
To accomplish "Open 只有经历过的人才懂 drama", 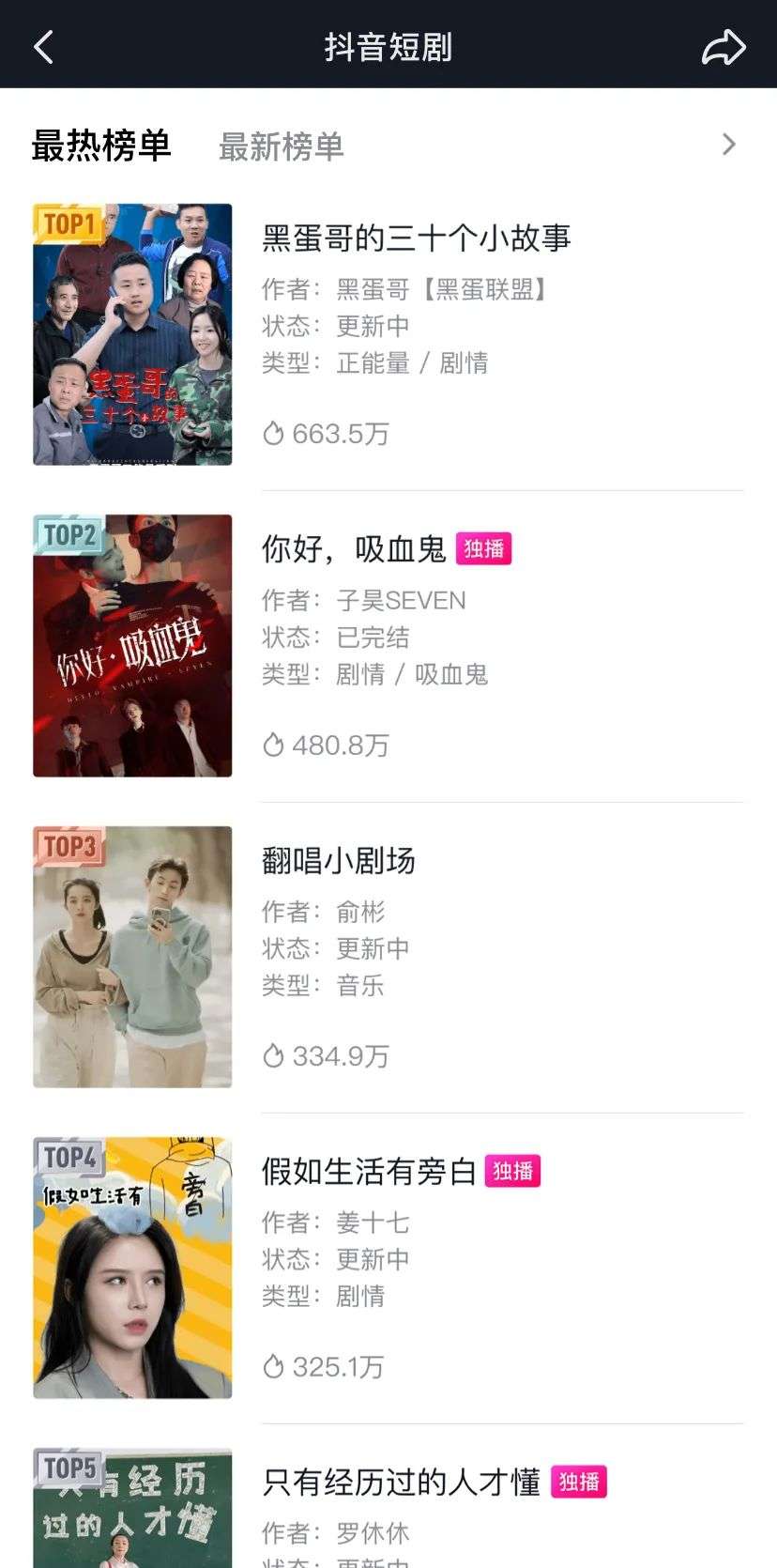I will point(401,1482).
